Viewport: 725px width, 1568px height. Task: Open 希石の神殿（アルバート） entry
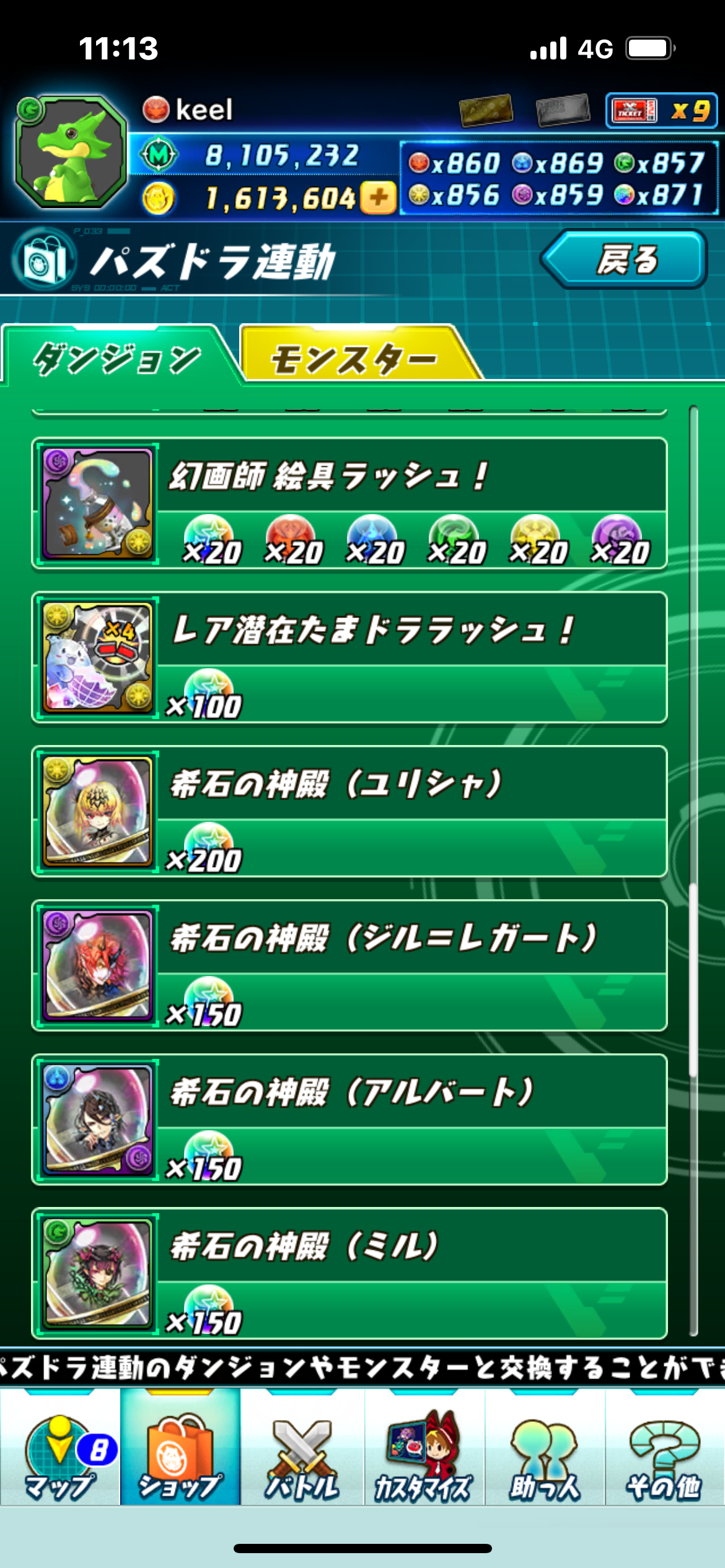pos(349,1120)
